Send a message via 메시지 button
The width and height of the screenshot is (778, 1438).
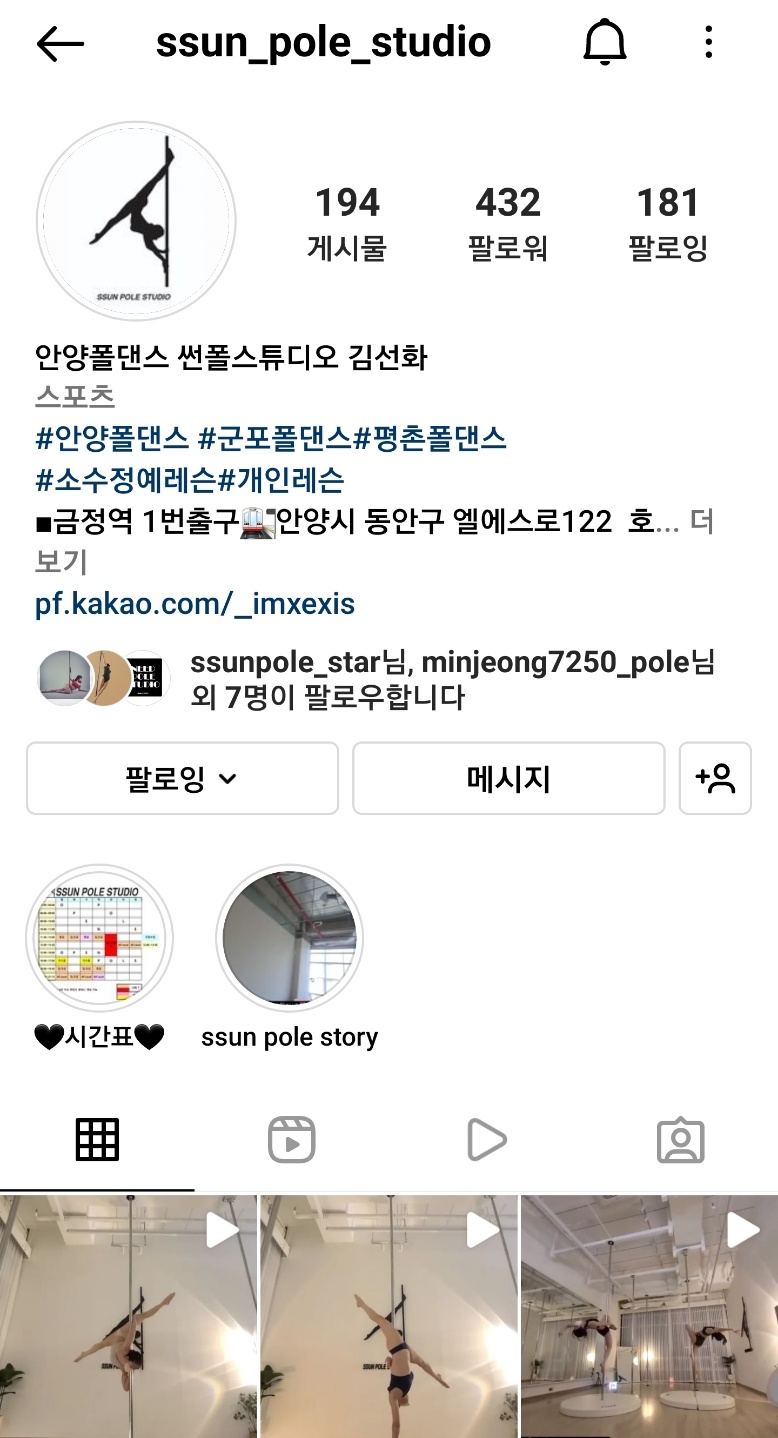click(508, 778)
